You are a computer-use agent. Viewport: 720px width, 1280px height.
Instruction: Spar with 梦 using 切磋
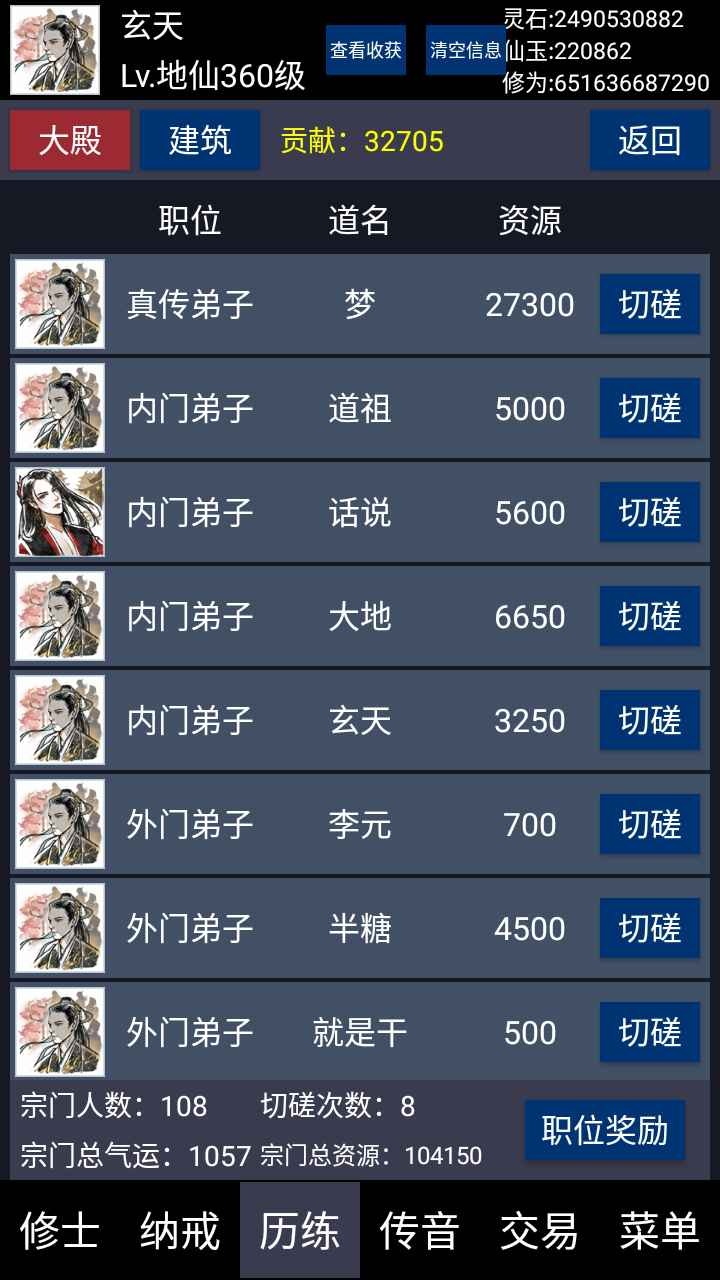coord(650,304)
